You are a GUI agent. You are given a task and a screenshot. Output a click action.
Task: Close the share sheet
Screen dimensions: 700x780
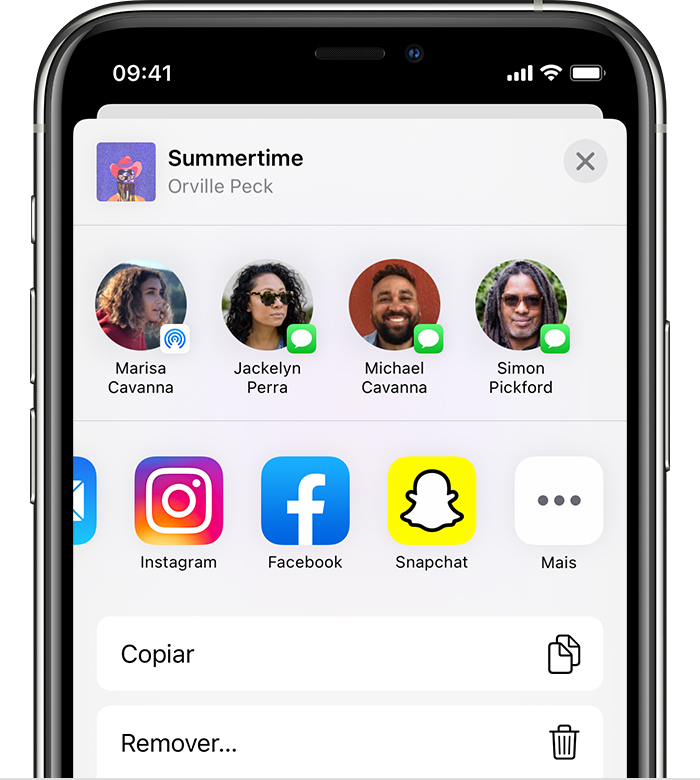point(585,162)
